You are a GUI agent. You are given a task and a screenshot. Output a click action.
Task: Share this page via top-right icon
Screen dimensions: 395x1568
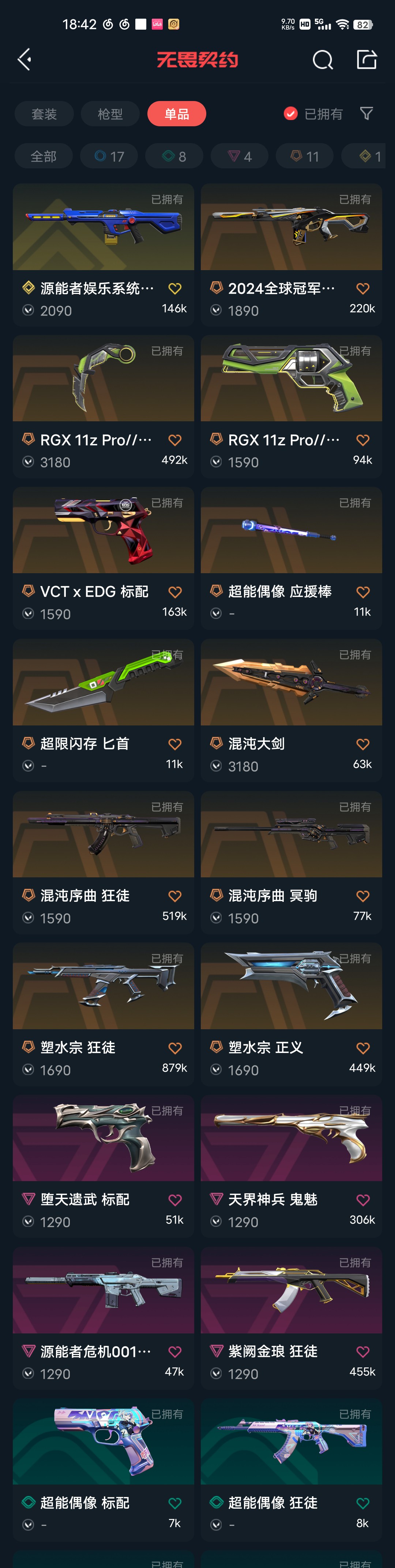[x=366, y=60]
